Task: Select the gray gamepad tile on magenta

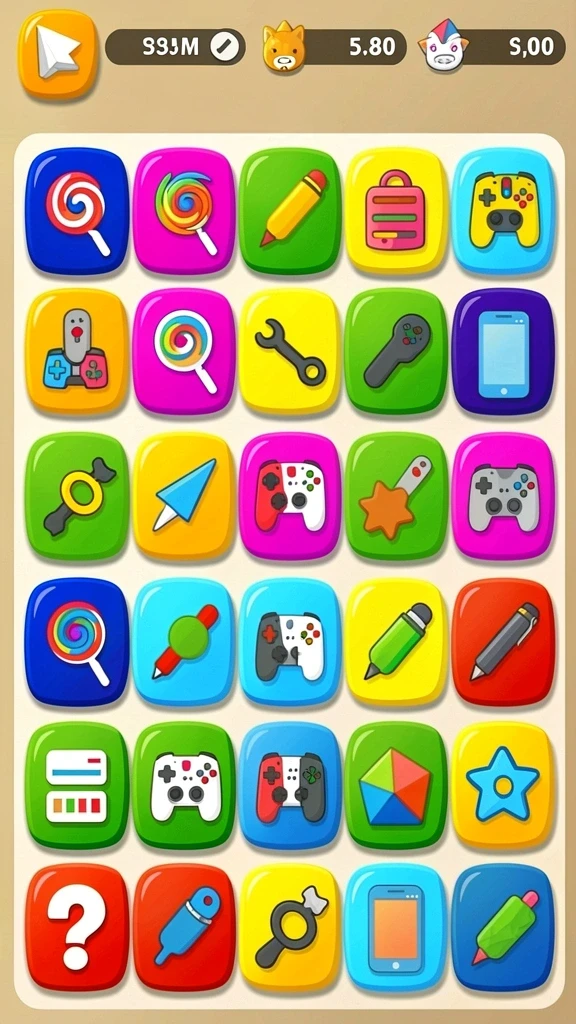Action: tap(504, 495)
